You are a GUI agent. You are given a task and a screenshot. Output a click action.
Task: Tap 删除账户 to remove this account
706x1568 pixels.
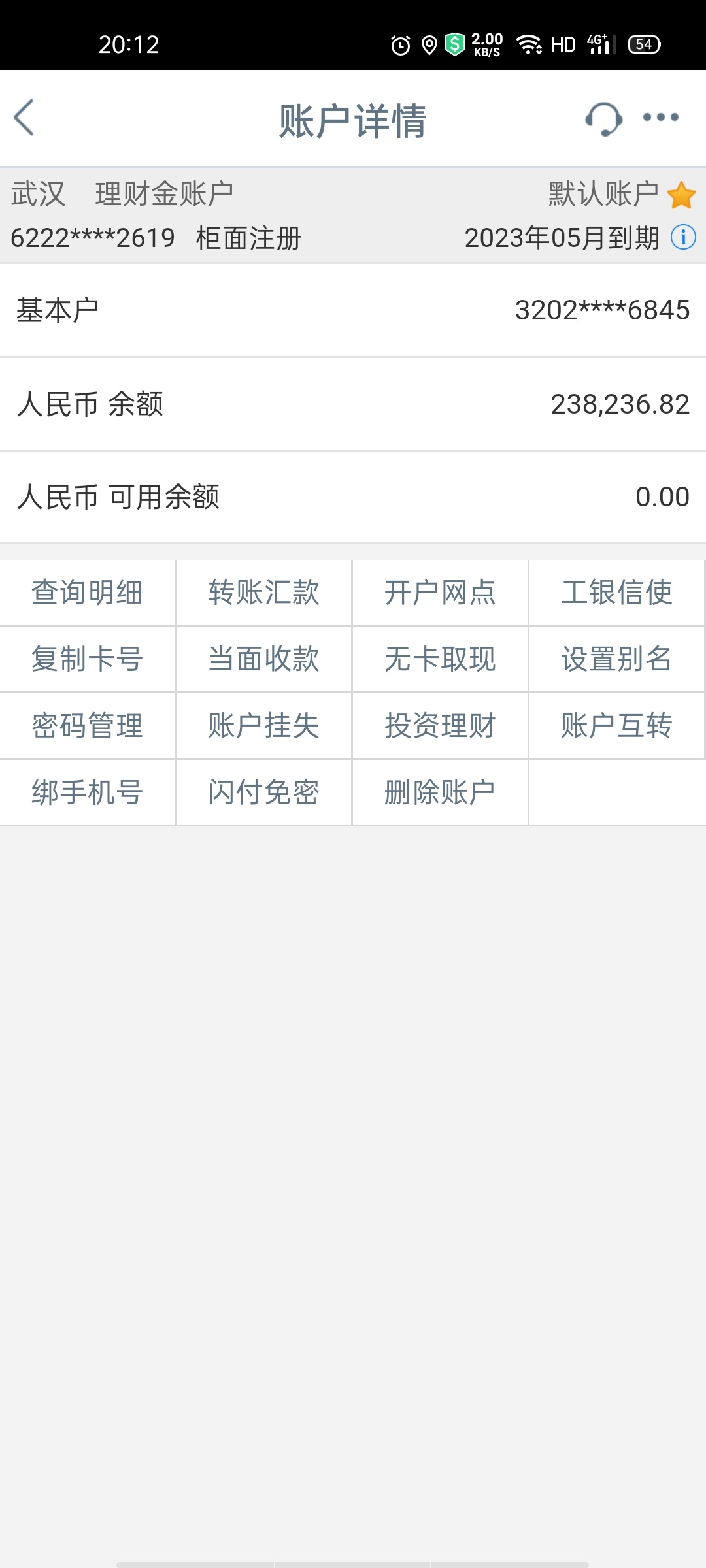coord(440,792)
